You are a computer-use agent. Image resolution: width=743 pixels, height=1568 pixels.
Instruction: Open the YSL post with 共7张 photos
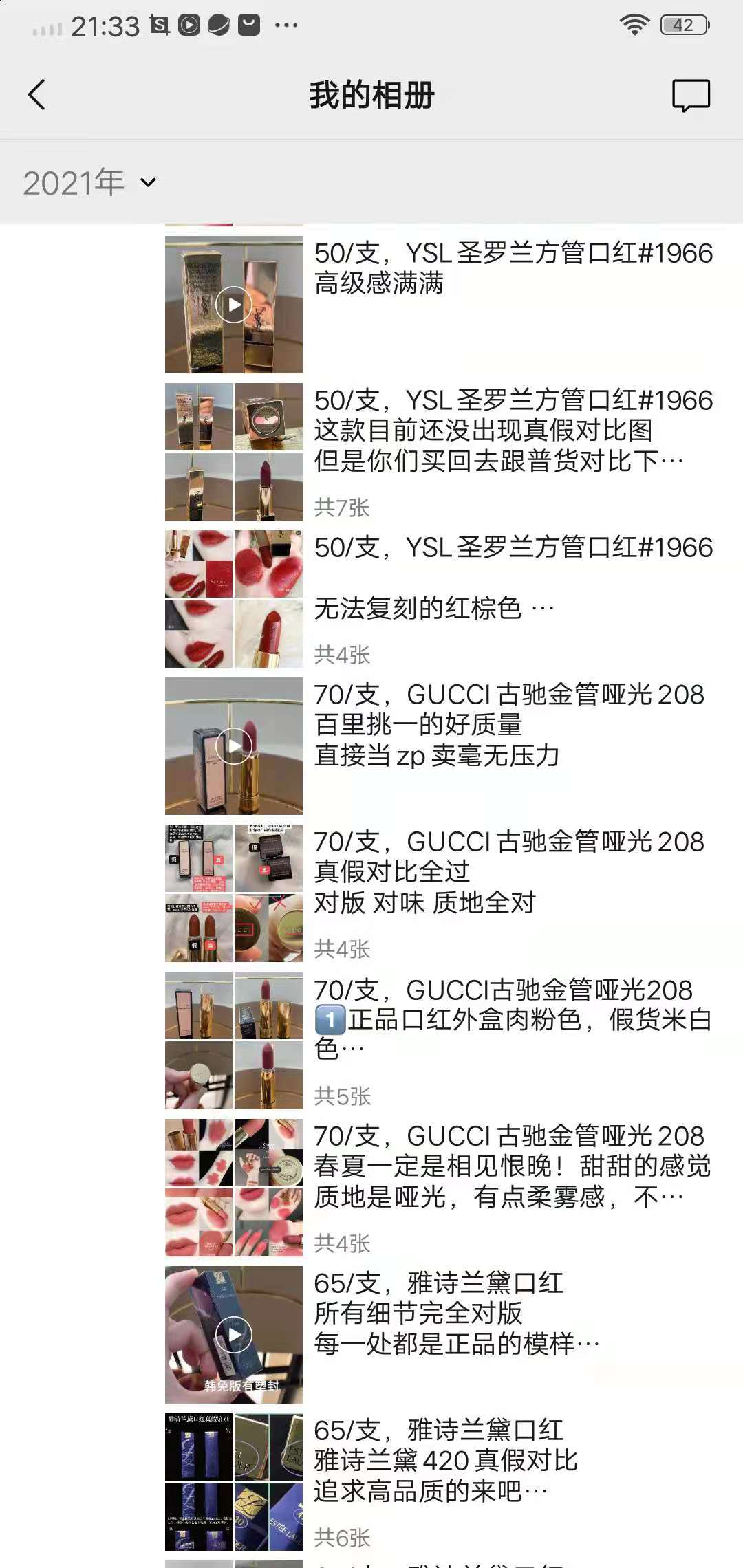pyautogui.click(x=234, y=452)
